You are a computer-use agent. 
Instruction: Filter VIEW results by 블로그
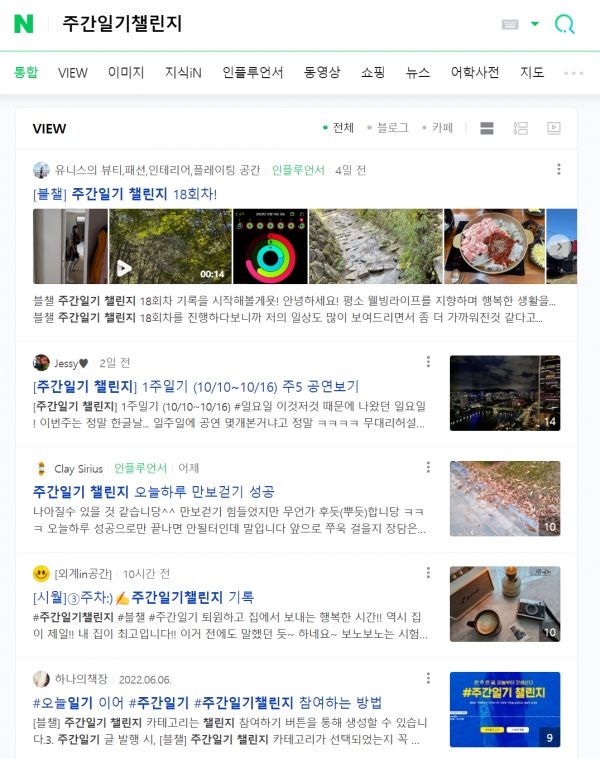click(x=392, y=128)
